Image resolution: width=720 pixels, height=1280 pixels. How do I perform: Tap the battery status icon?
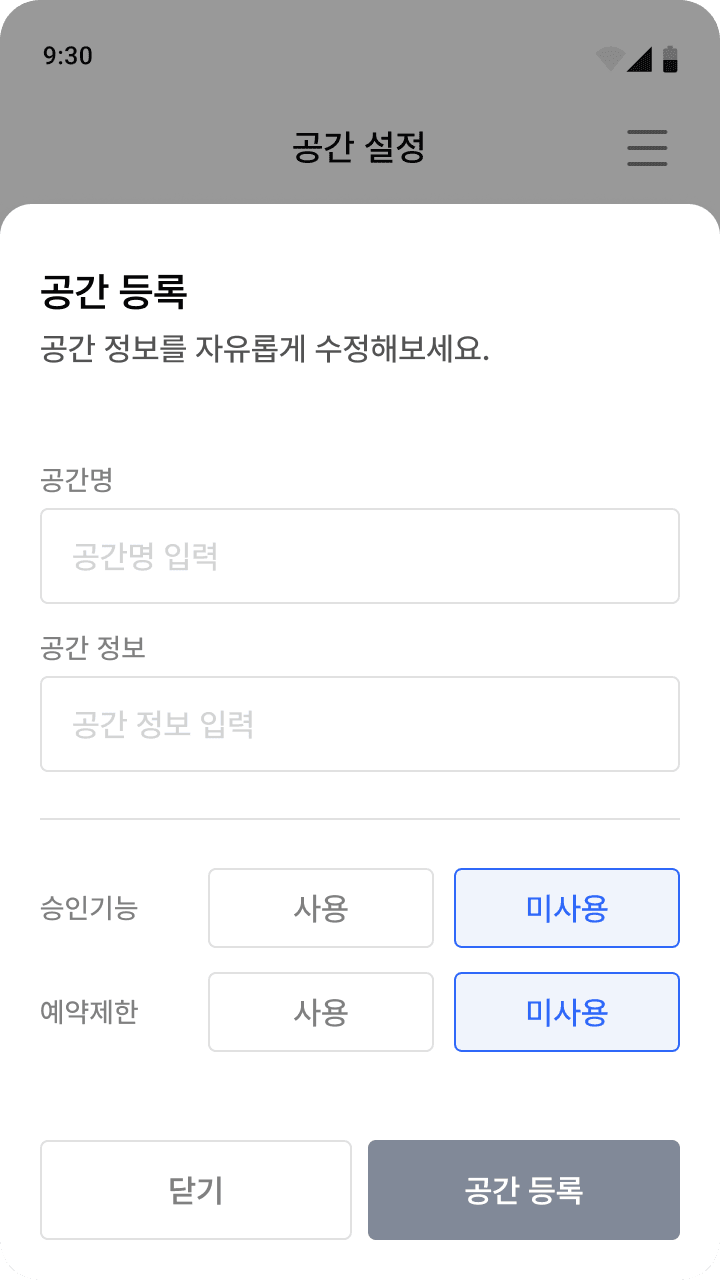[x=668, y=60]
